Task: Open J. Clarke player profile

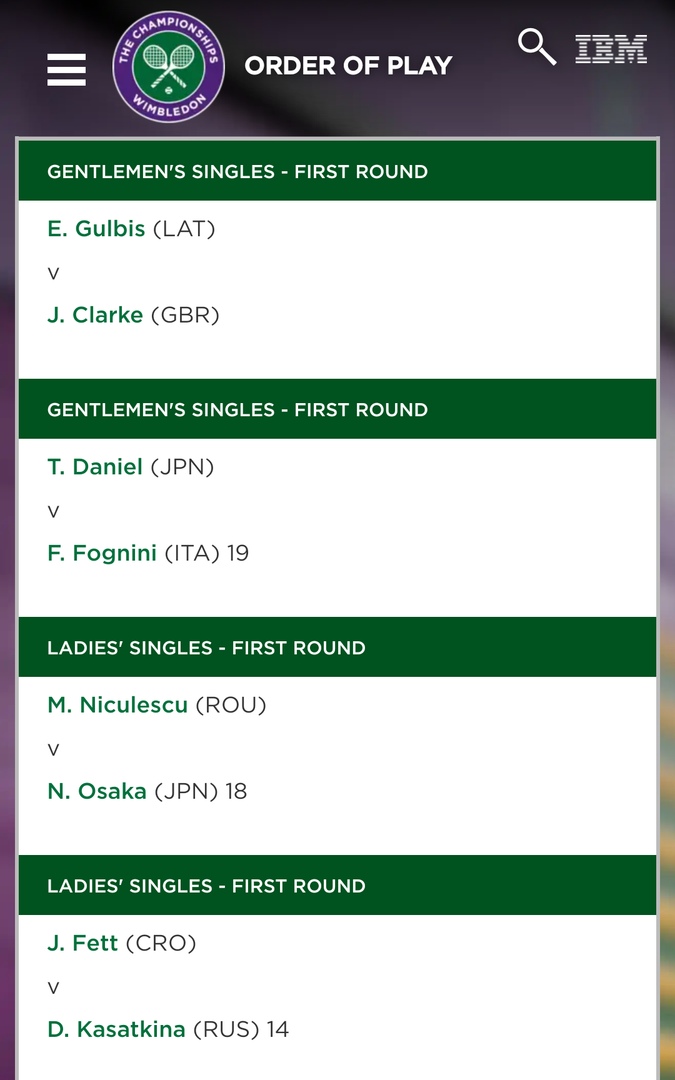Action: (x=96, y=315)
